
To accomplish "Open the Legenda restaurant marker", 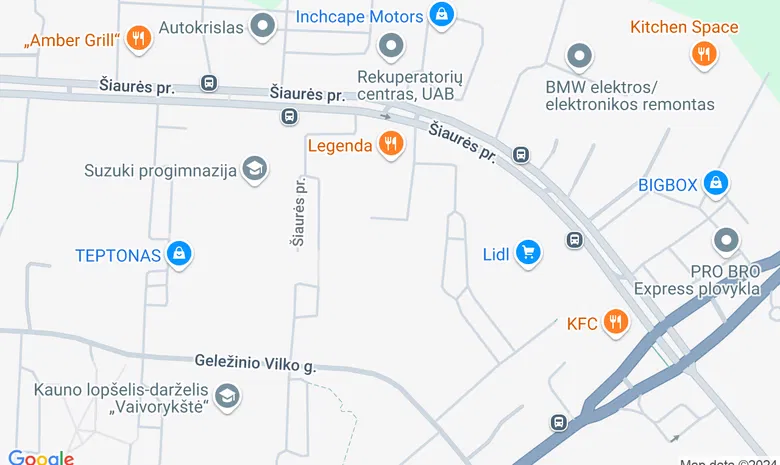I will coord(391,145).
